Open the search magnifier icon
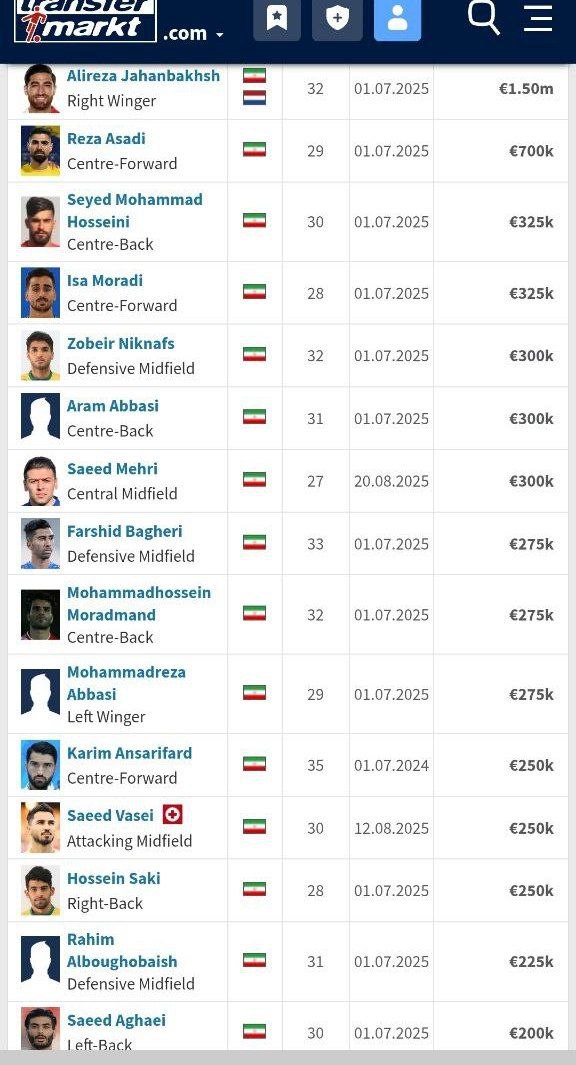 (x=484, y=17)
